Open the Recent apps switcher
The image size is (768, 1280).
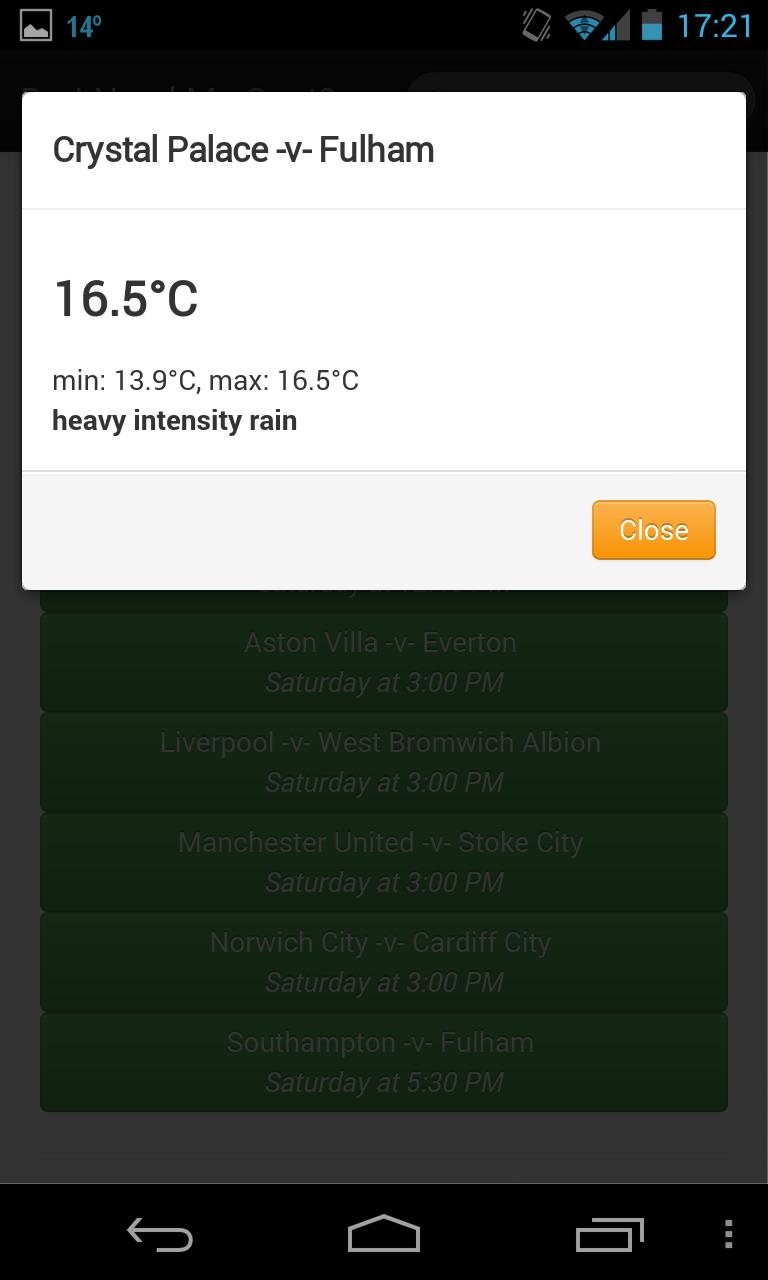click(x=610, y=1235)
